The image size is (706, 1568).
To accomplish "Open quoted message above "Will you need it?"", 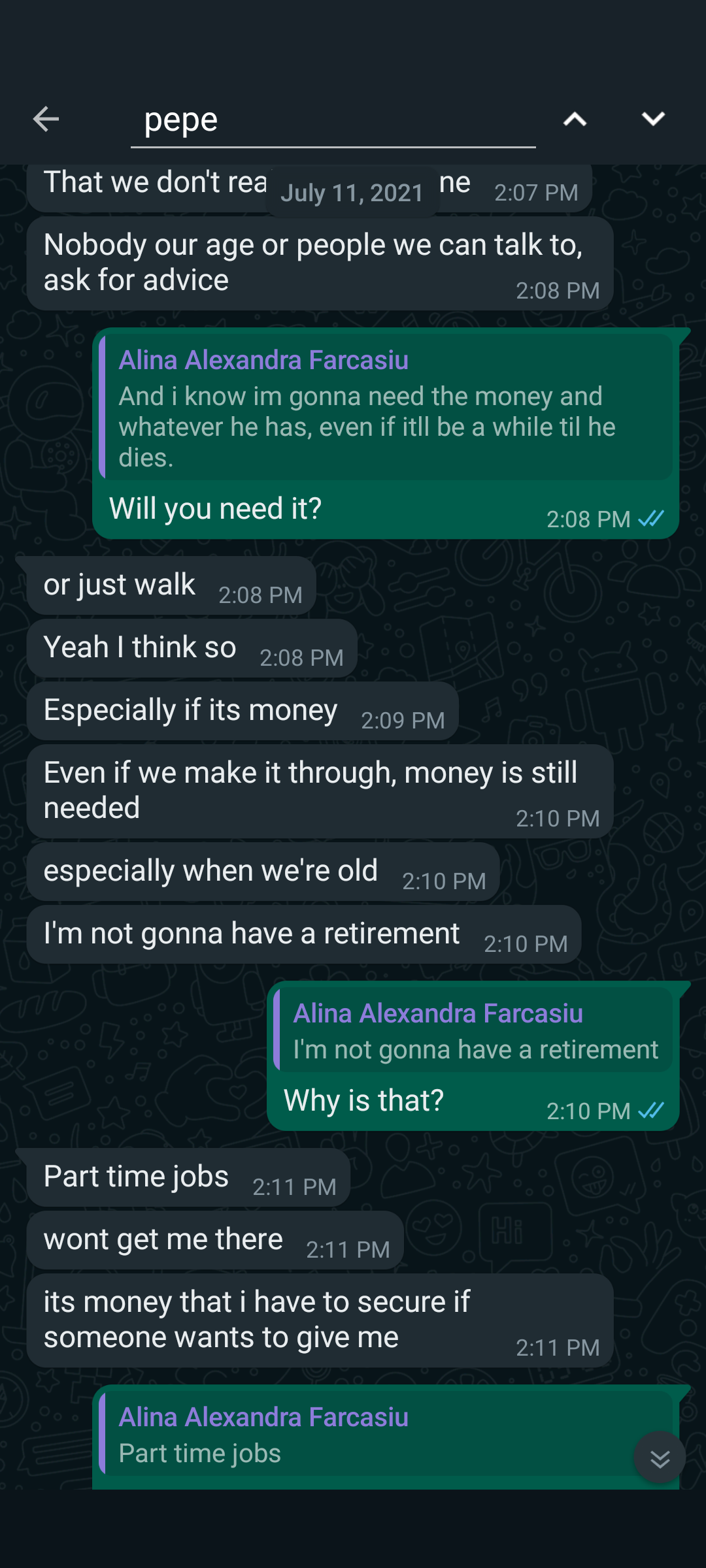I will click(x=386, y=408).
